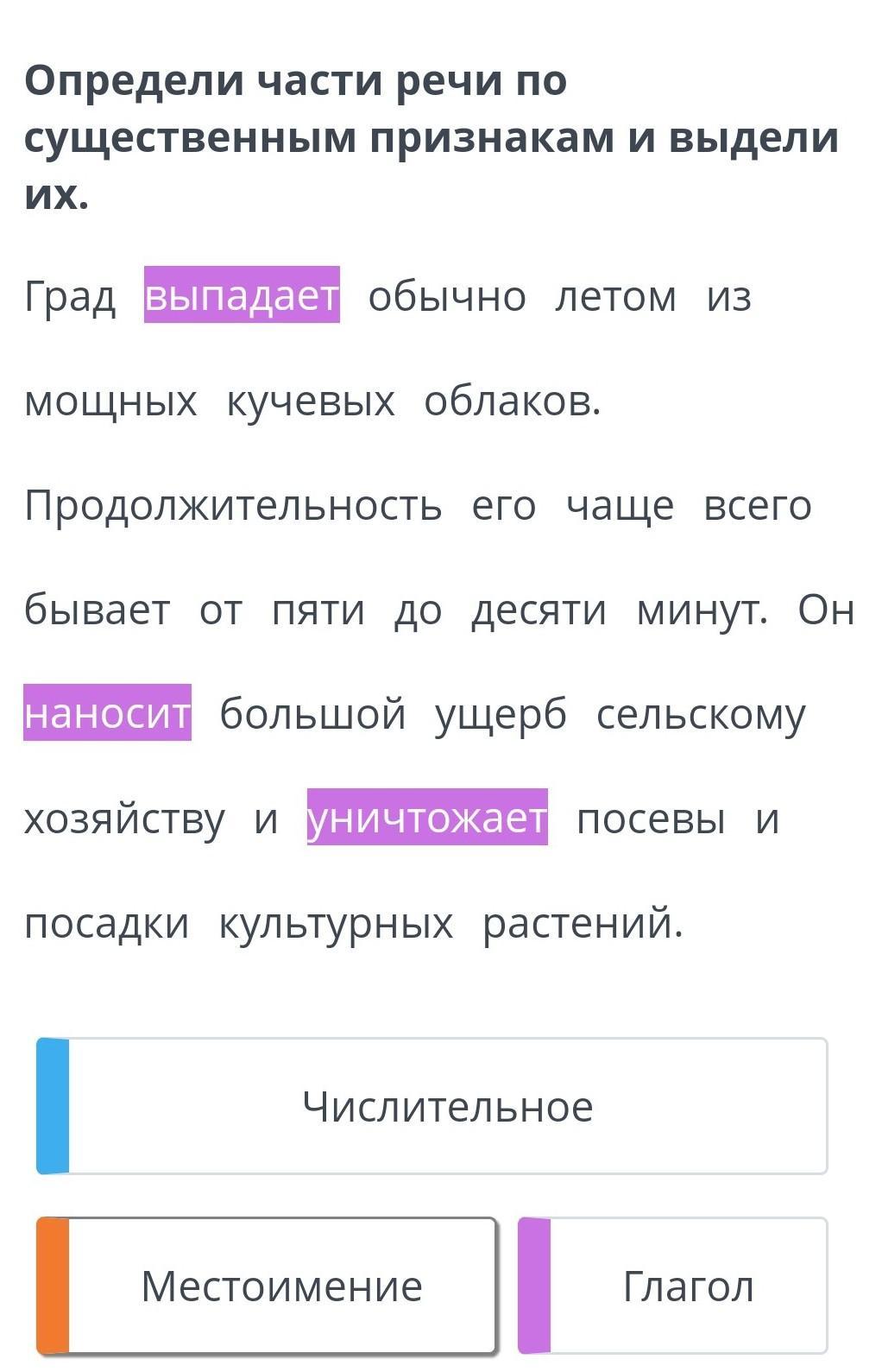The image size is (882, 1372).
Task: Select the Числительное category button
Action: click(x=432, y=1106)
